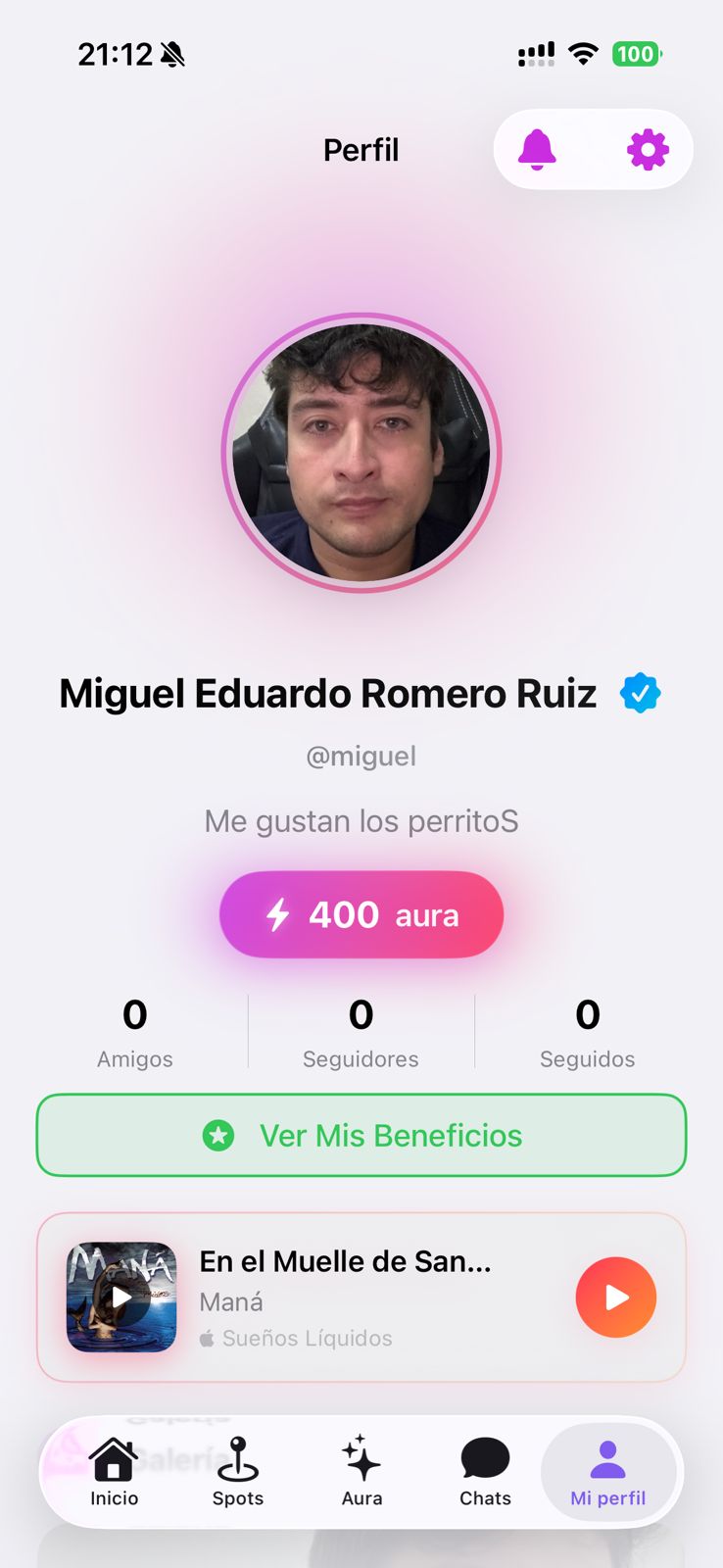The height and width of the screenshot is (1568, 723).
Task: Click the Apple logo beside Sueños Líquidos
Action: click(209, 1338)
